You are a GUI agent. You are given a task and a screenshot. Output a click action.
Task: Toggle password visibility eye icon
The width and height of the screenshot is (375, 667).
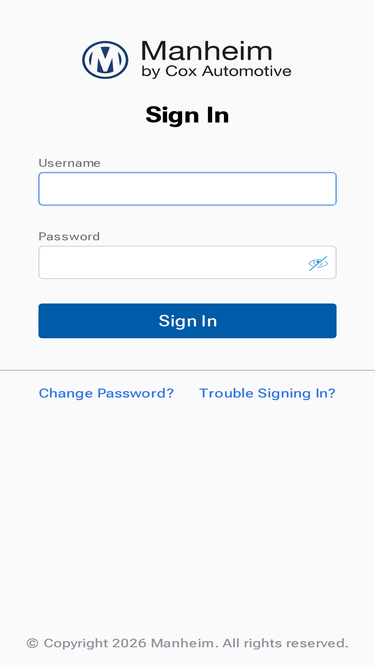pos(318,263)
